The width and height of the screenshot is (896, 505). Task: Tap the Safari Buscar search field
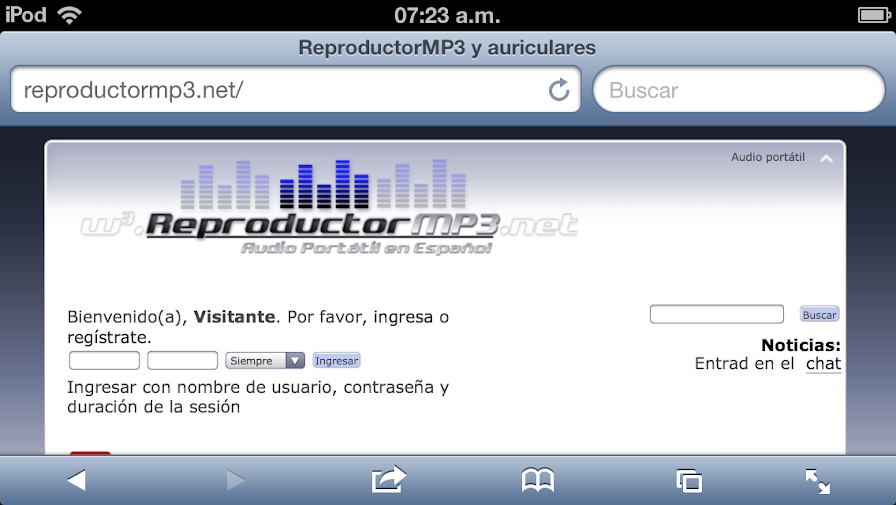pos(738,90)
